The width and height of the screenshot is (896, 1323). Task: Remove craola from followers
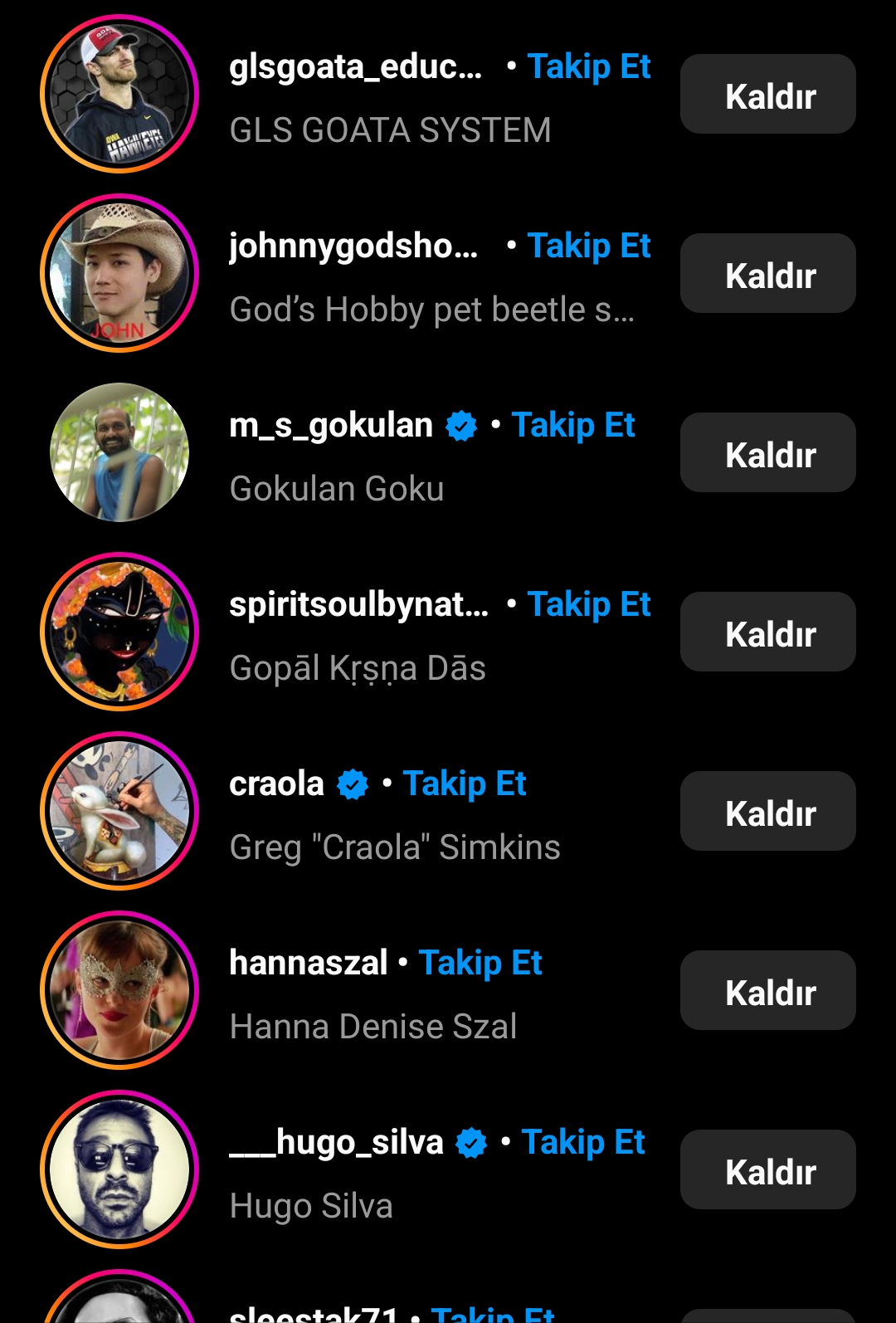(x=767, y=811)
